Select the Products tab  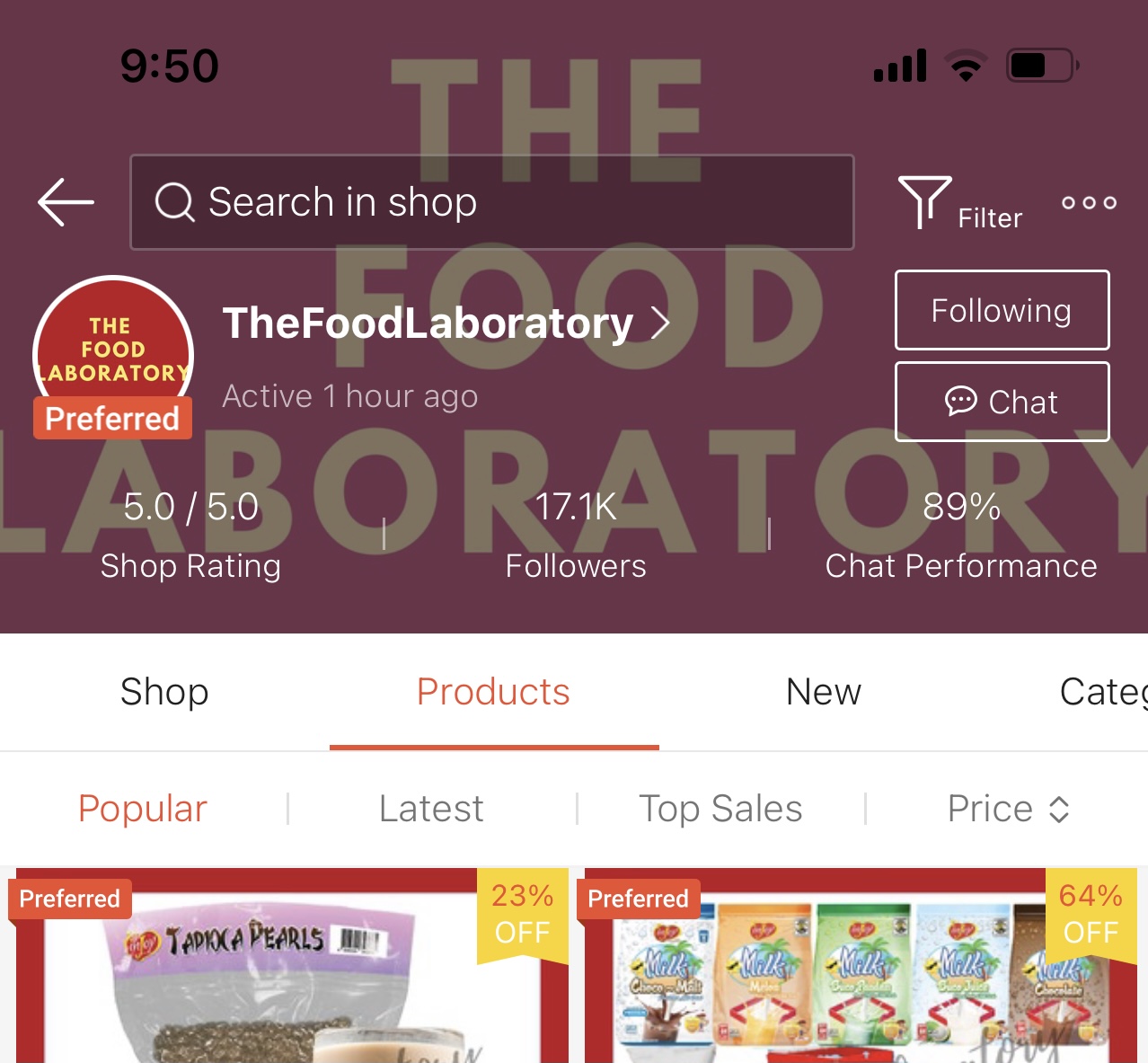point(493,692)
